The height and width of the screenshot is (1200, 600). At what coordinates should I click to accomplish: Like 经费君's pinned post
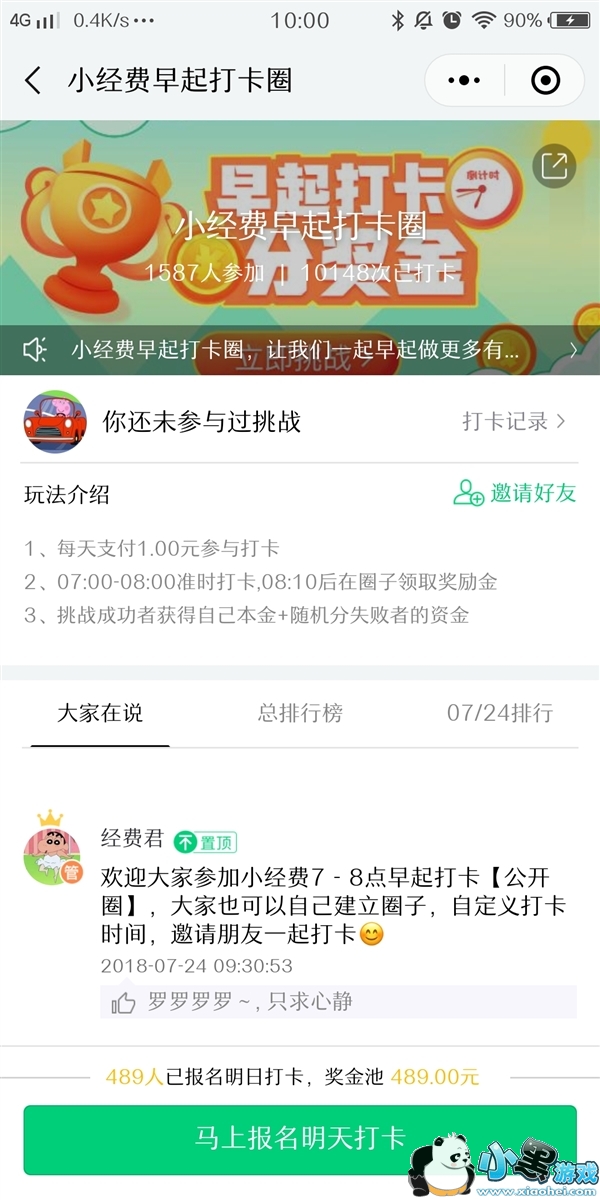124,1002
